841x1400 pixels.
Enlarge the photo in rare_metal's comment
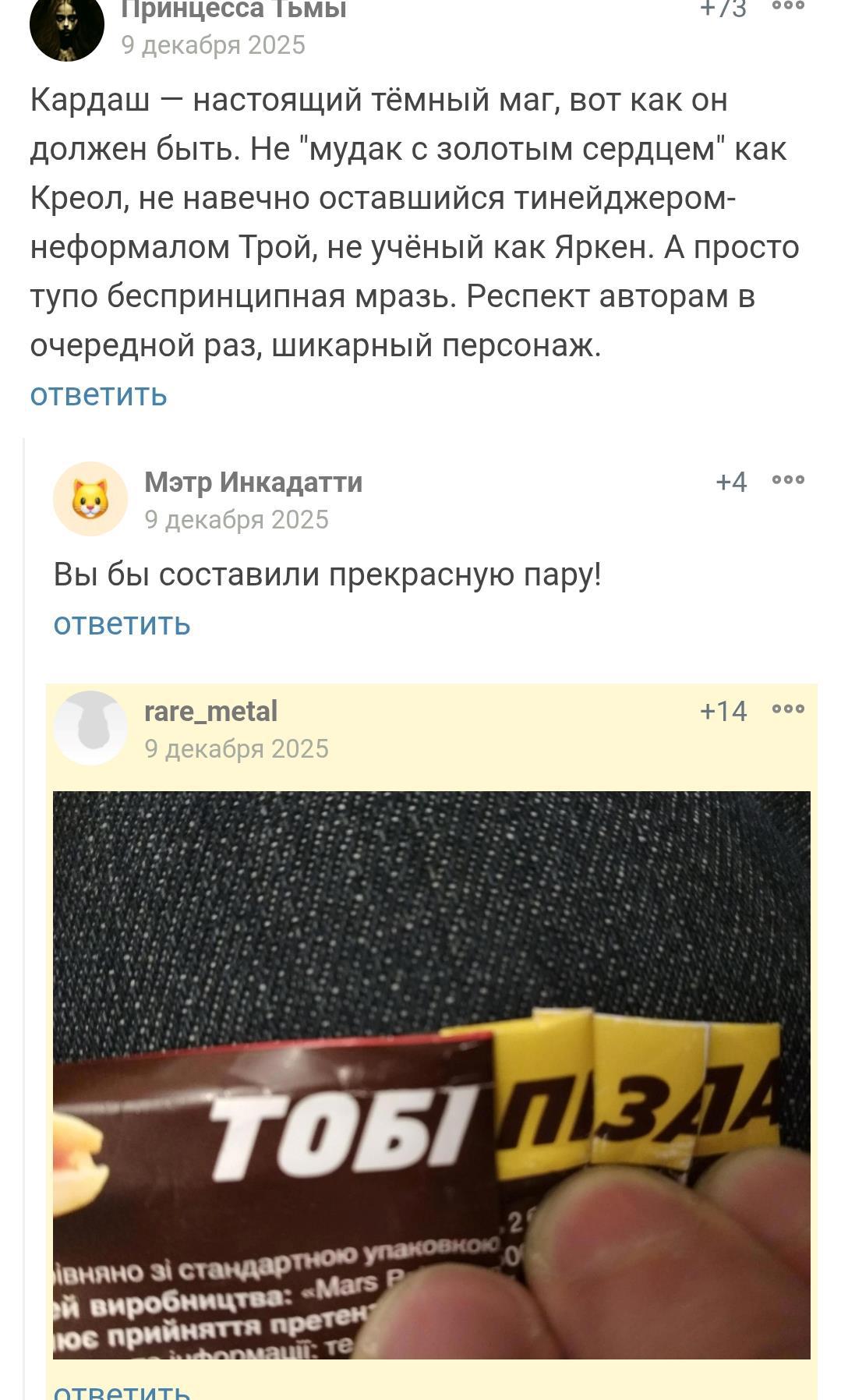(x=431, y=1076)
